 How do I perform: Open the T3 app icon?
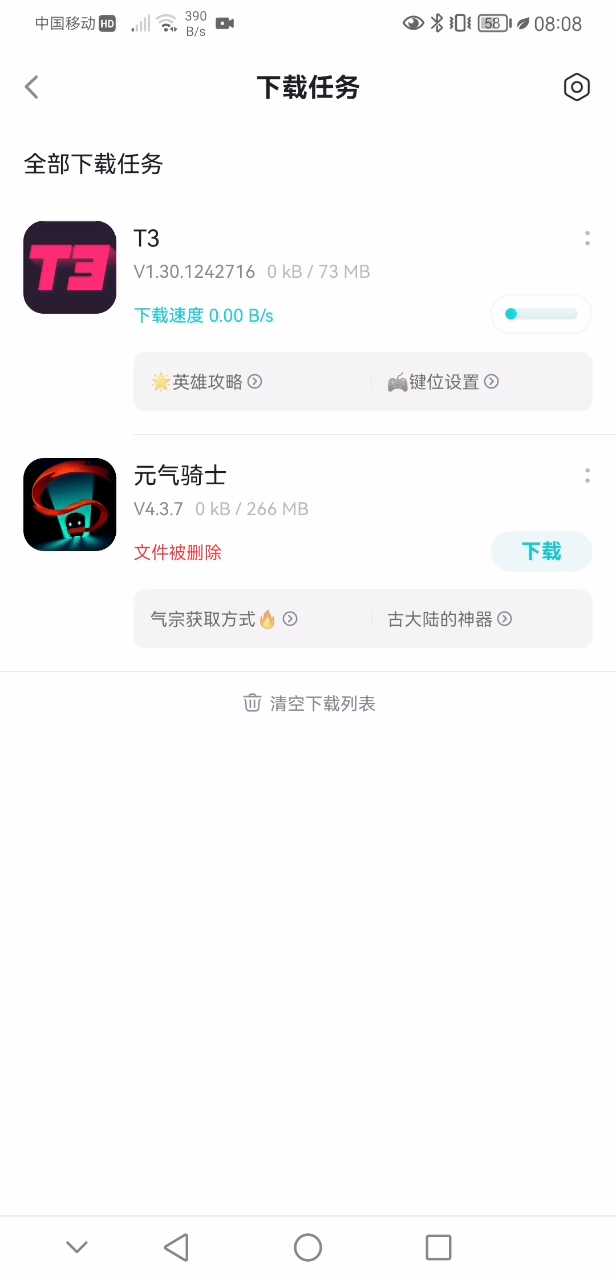tap(70, 267)
